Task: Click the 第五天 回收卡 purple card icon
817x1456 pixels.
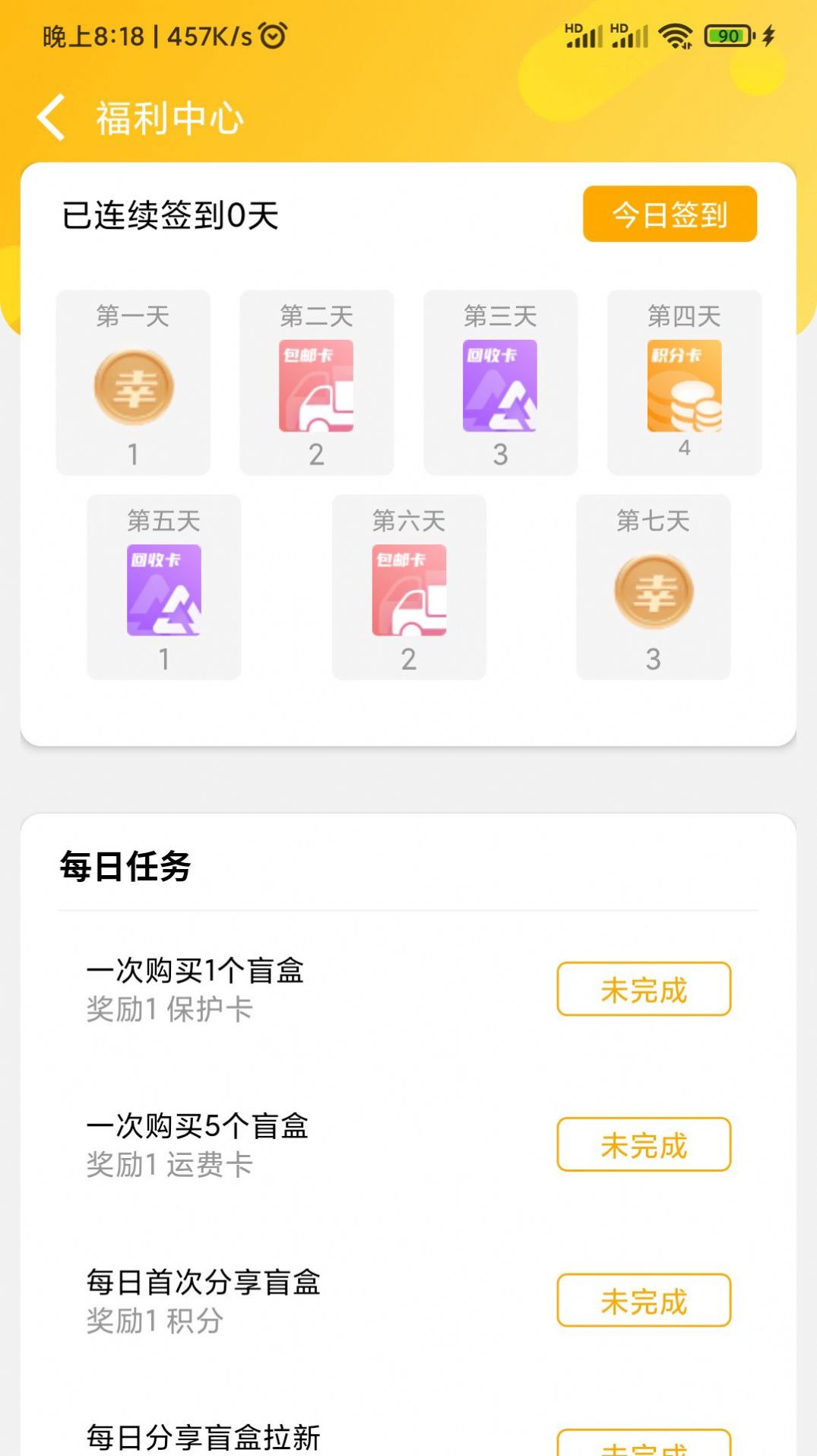Action: (163, 592)
